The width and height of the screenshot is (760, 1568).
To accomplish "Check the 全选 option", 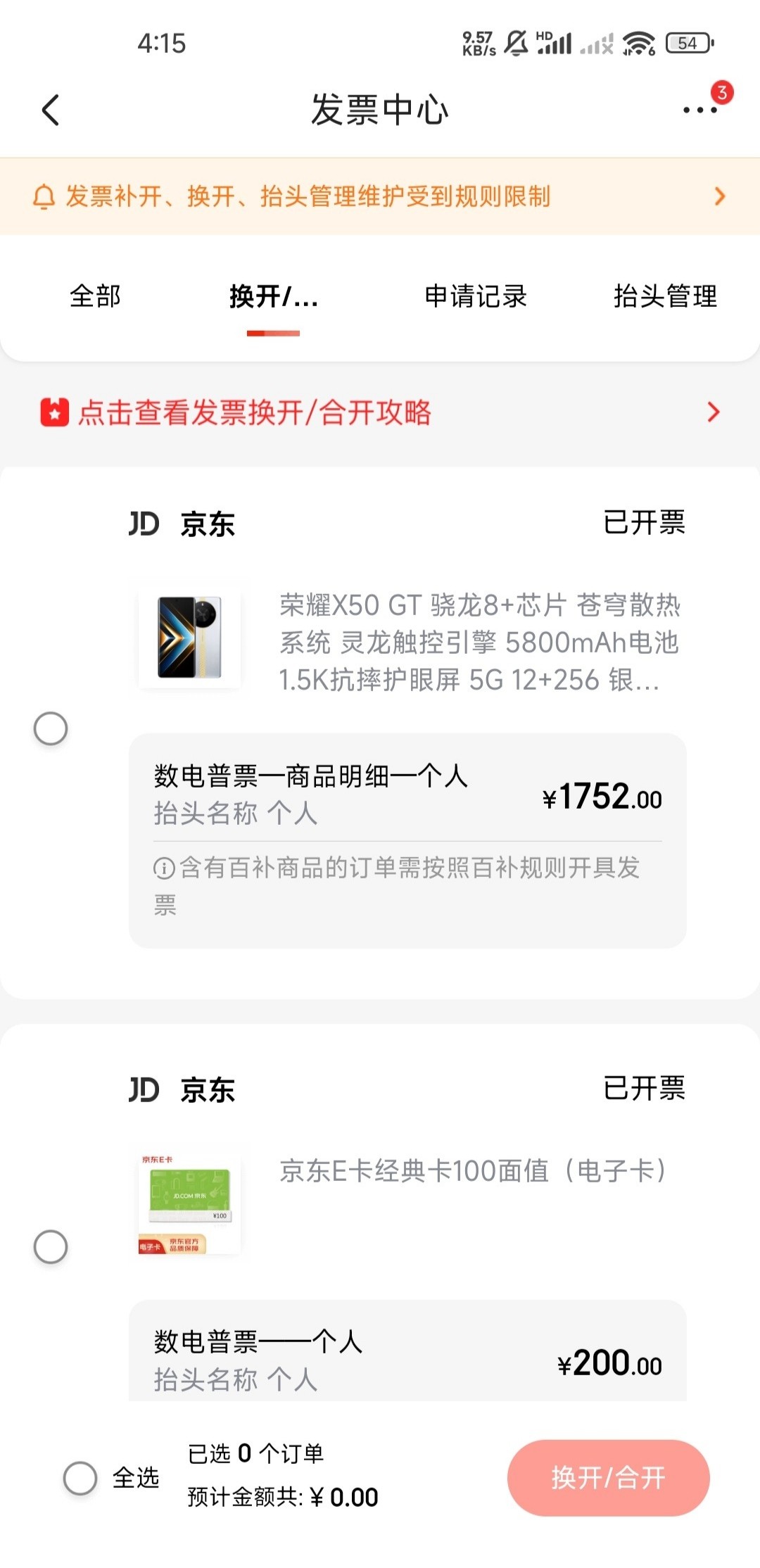I will 80,1478.
